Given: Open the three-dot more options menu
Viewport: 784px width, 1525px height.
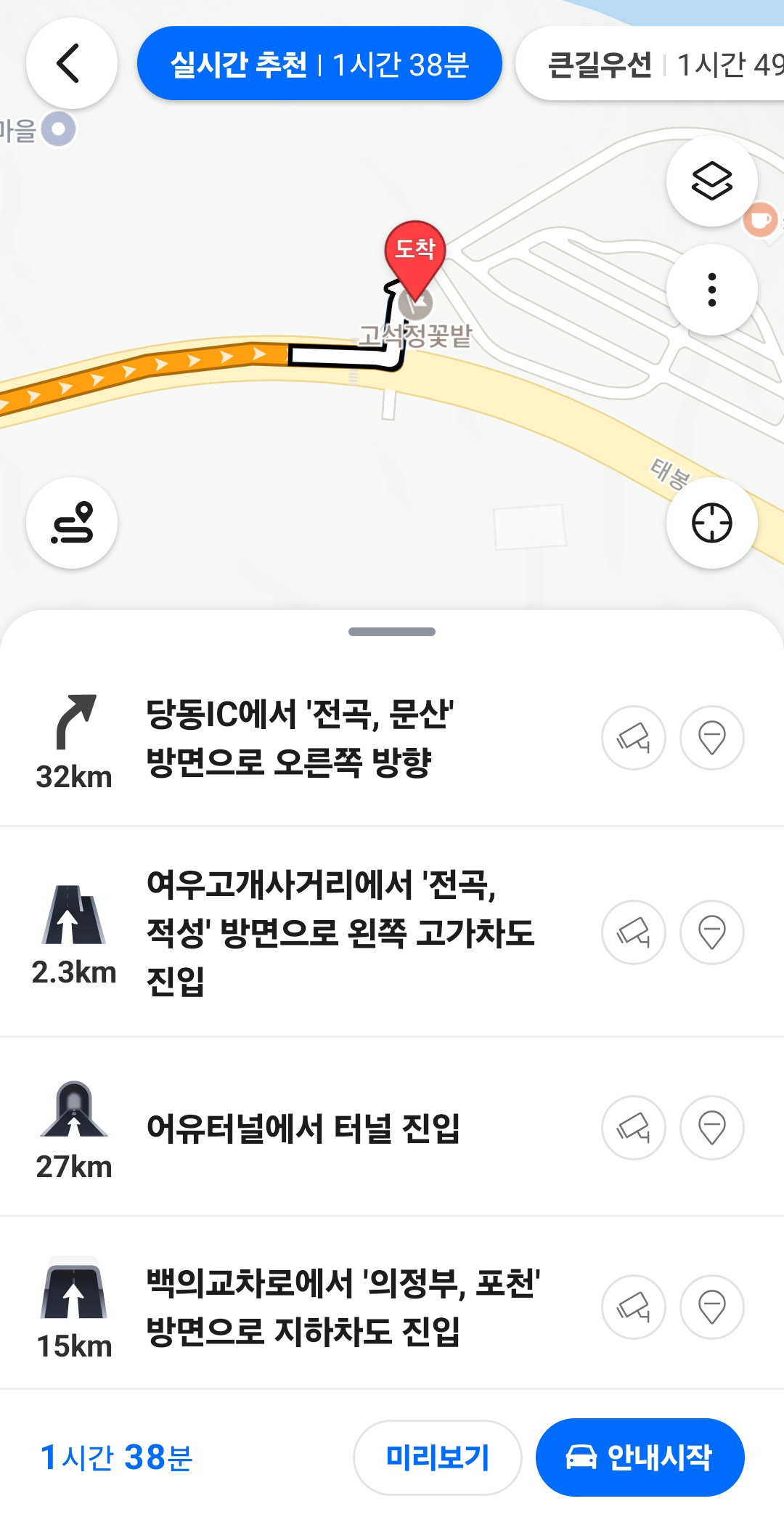Looking at the screenshot, I should [x=711, y=289].
